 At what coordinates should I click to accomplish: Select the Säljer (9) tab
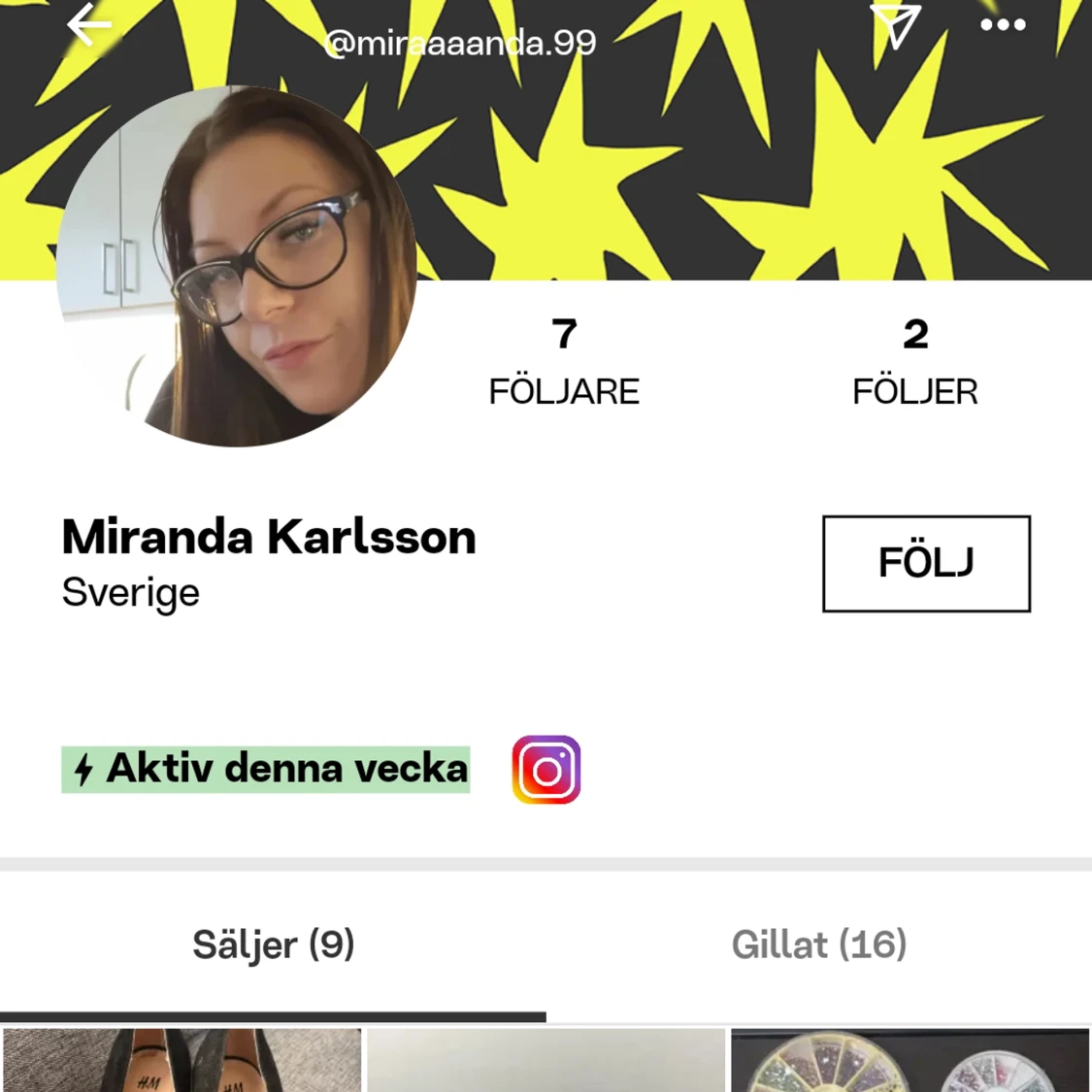(273, 944)
